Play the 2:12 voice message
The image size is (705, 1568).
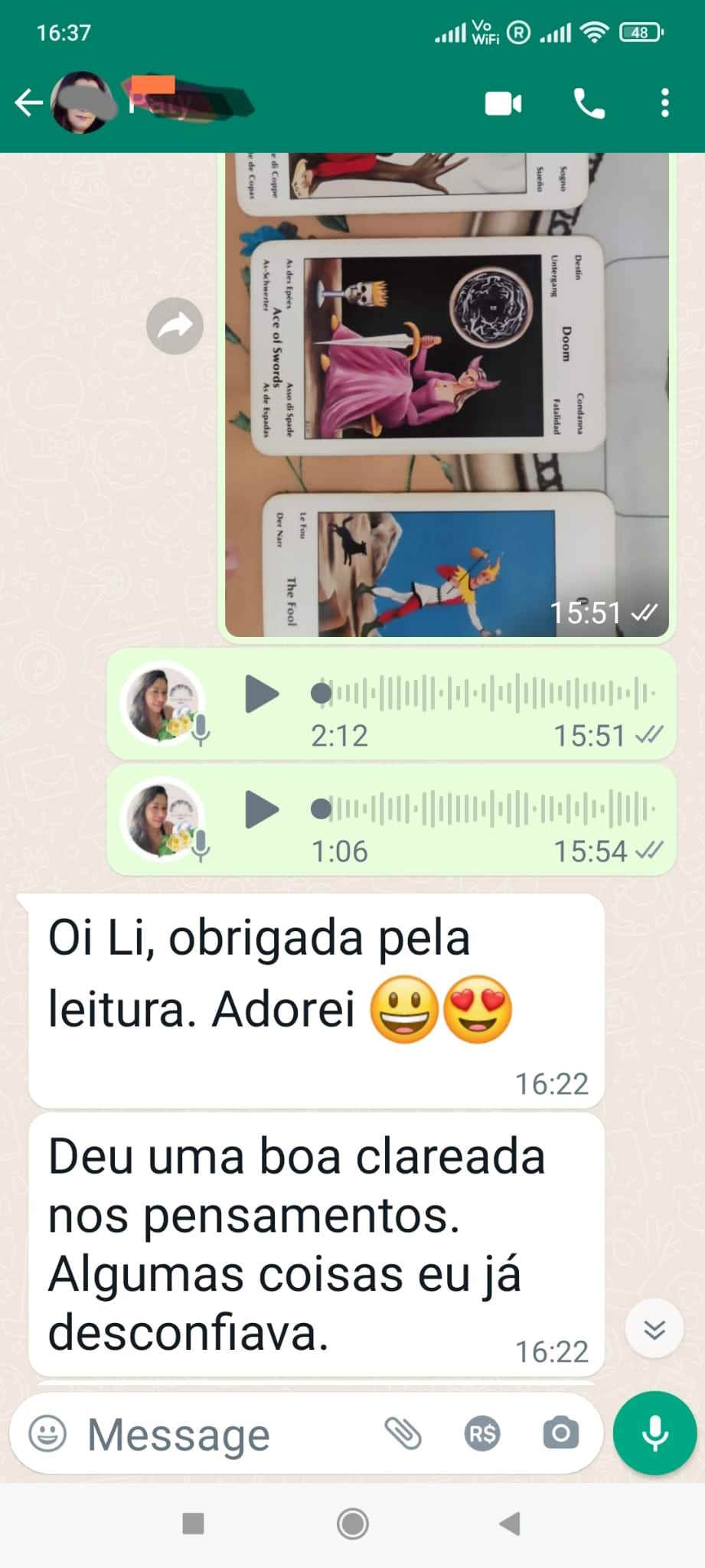[x=262, y=694]
